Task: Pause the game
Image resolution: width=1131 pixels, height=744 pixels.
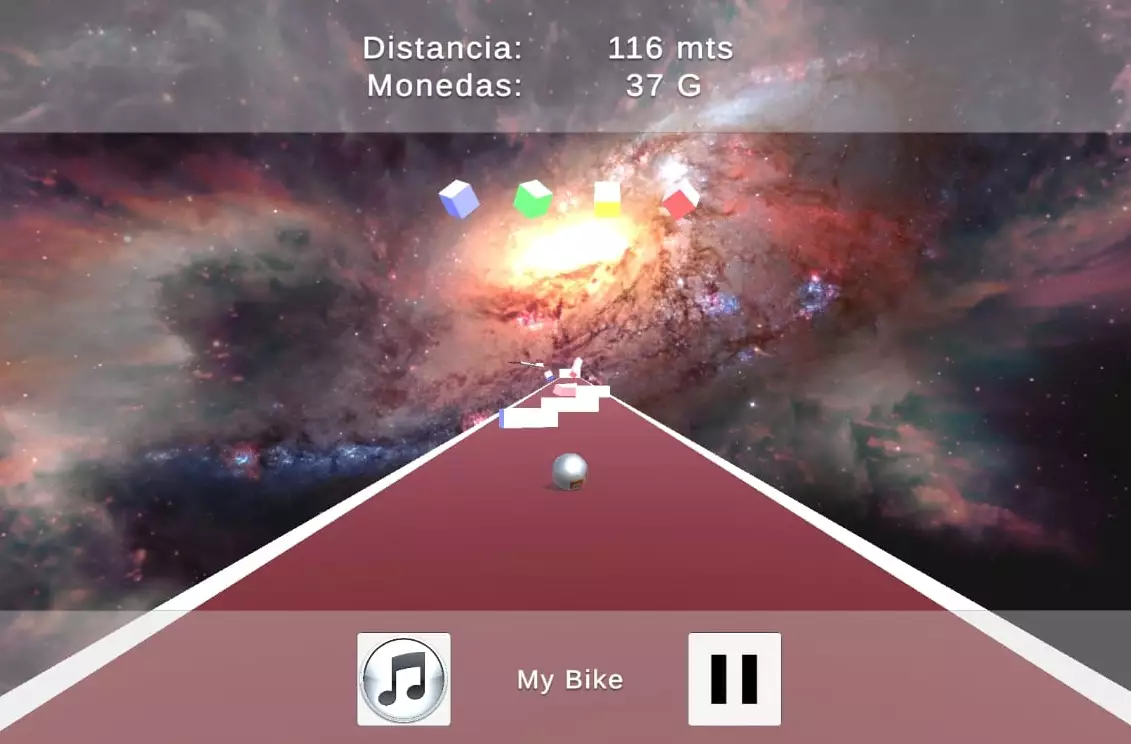Action: 734,679
